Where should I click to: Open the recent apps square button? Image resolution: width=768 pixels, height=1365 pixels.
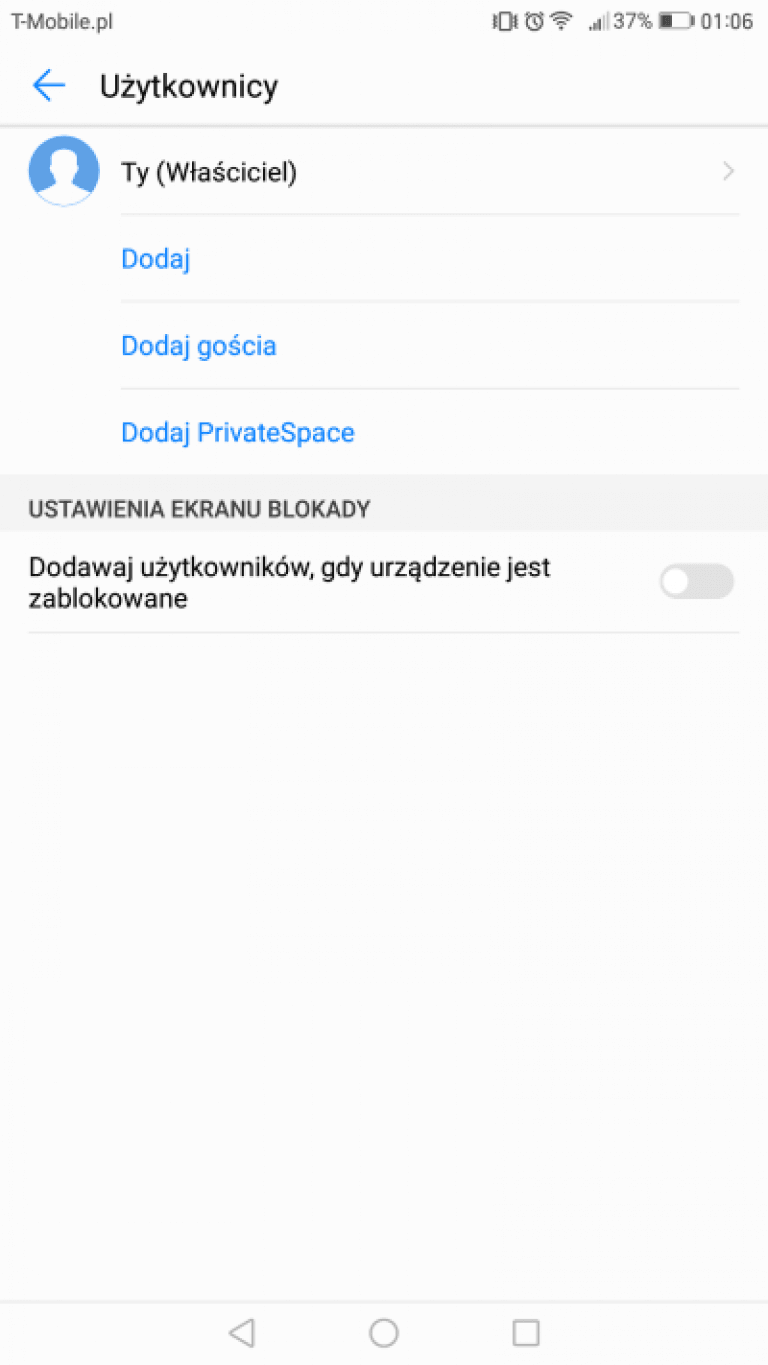(526, 1332)
